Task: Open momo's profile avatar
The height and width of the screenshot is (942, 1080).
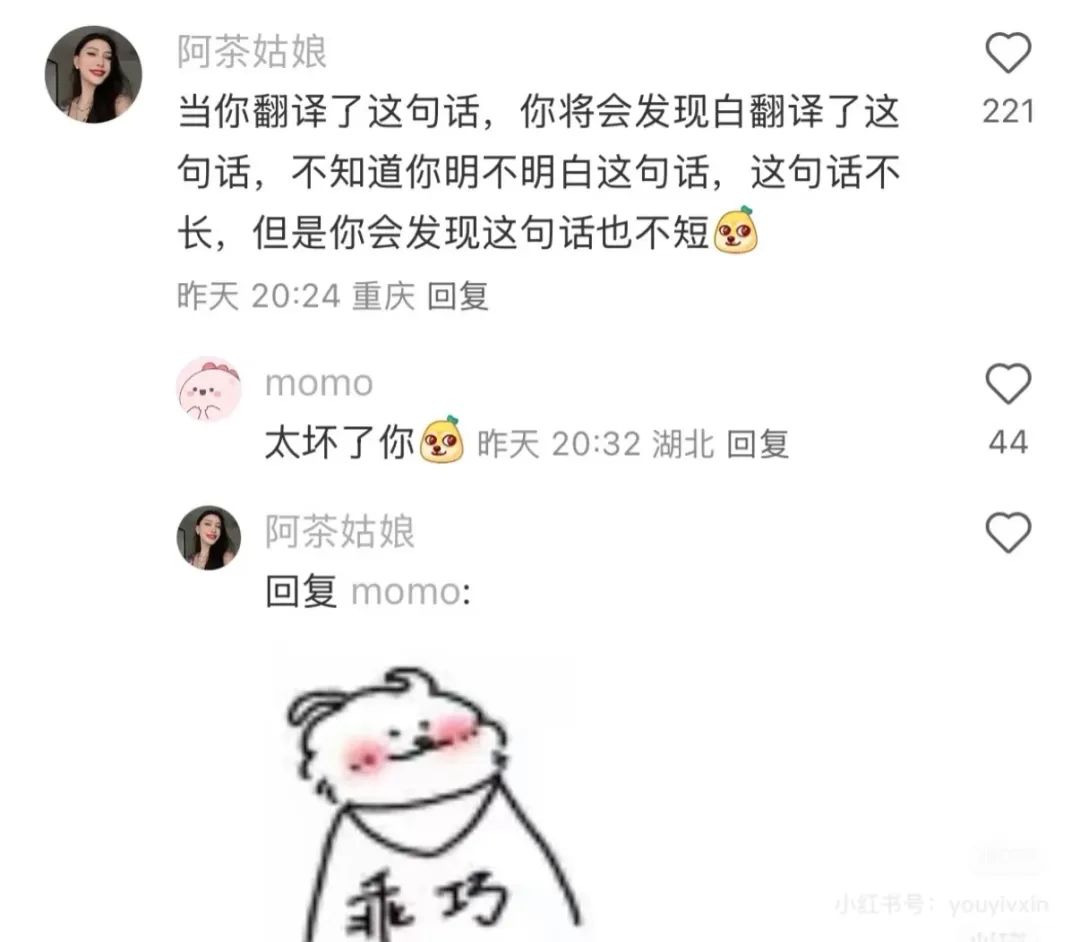Action: pos(209,389)
